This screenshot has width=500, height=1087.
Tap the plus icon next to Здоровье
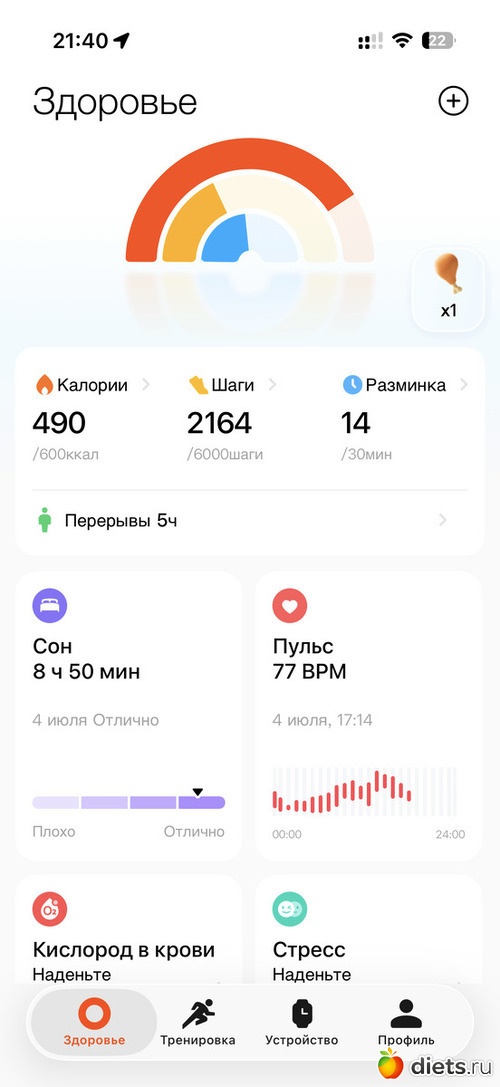454,101
